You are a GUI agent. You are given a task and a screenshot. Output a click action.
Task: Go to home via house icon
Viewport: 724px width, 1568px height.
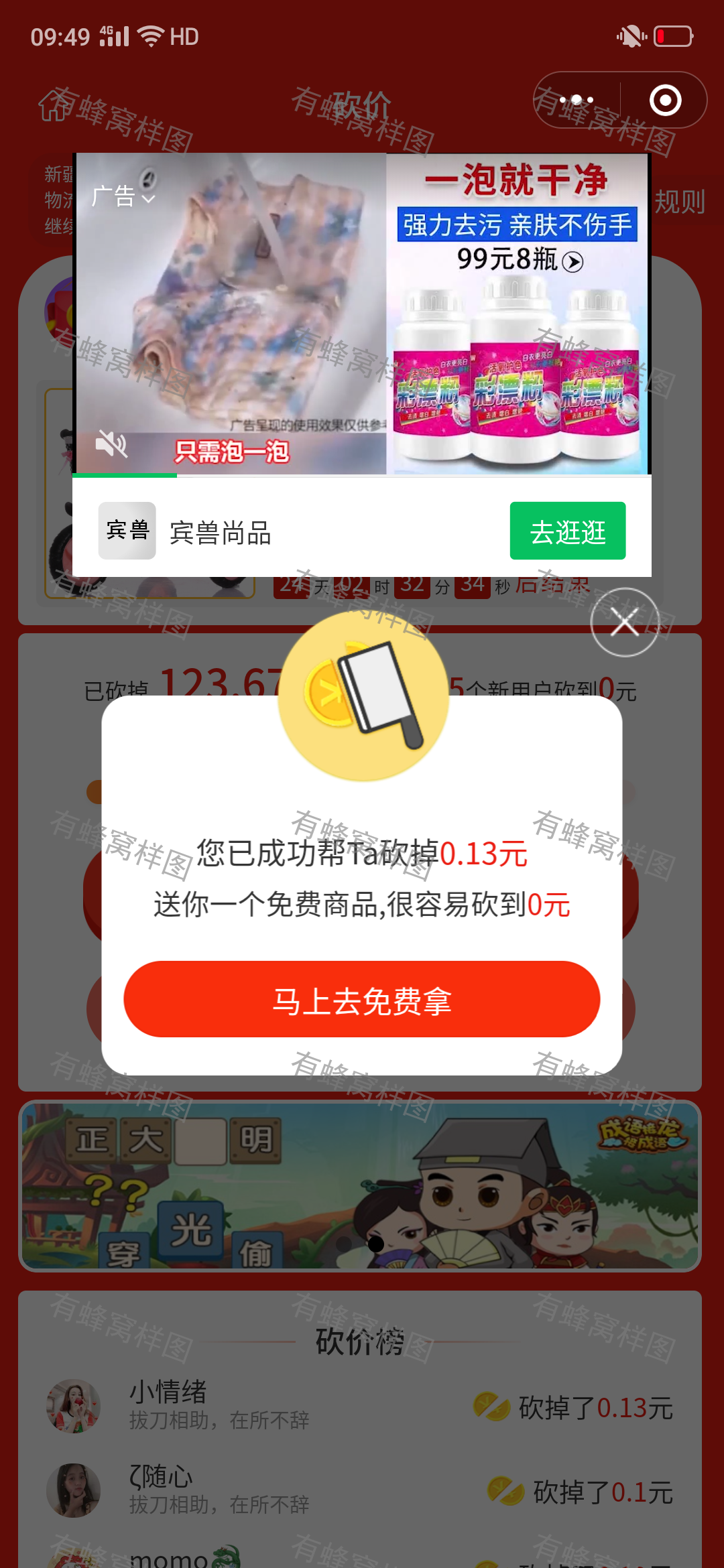(x=53, y=106)
